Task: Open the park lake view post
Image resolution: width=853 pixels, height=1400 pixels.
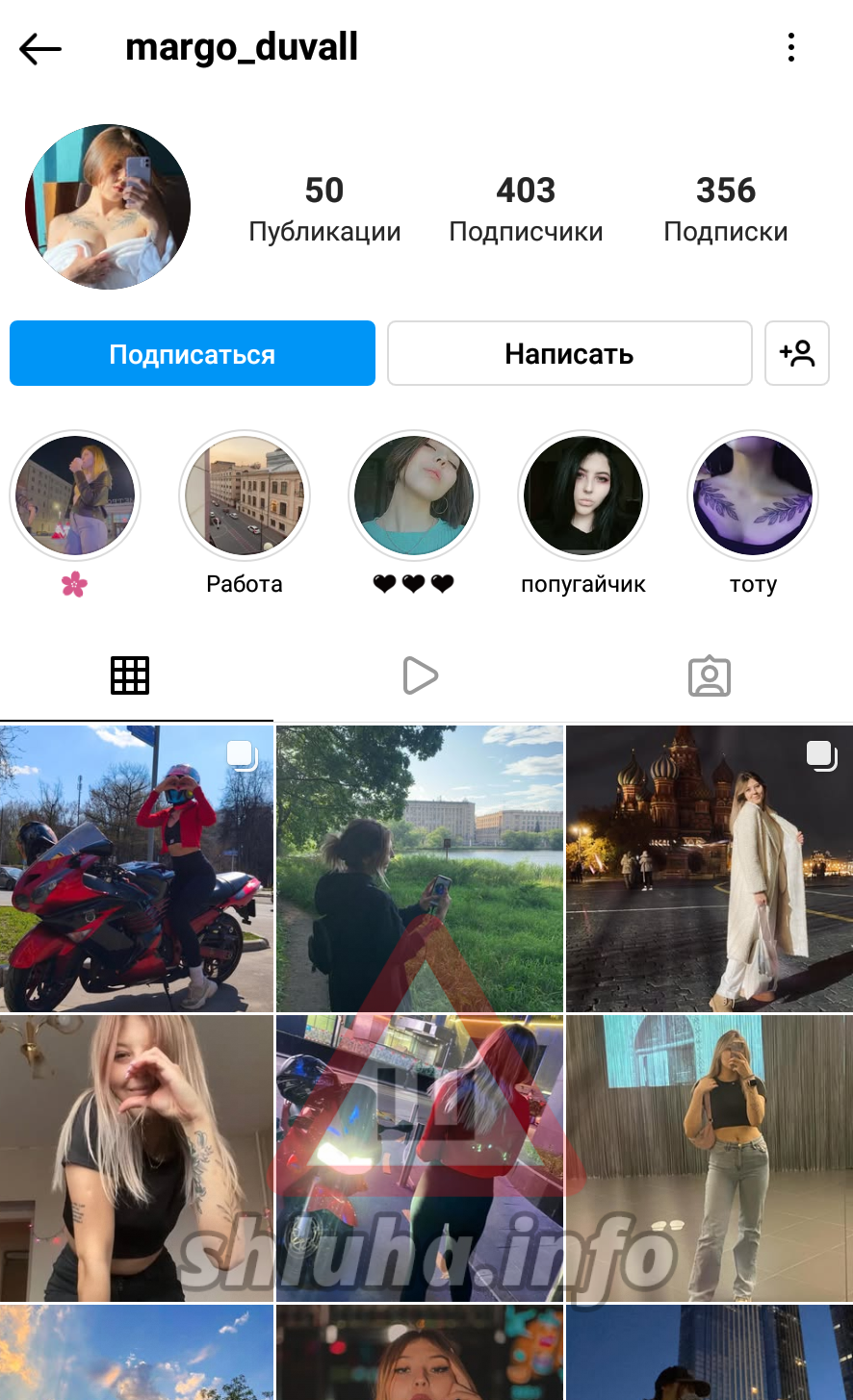Action: [420, 869]
